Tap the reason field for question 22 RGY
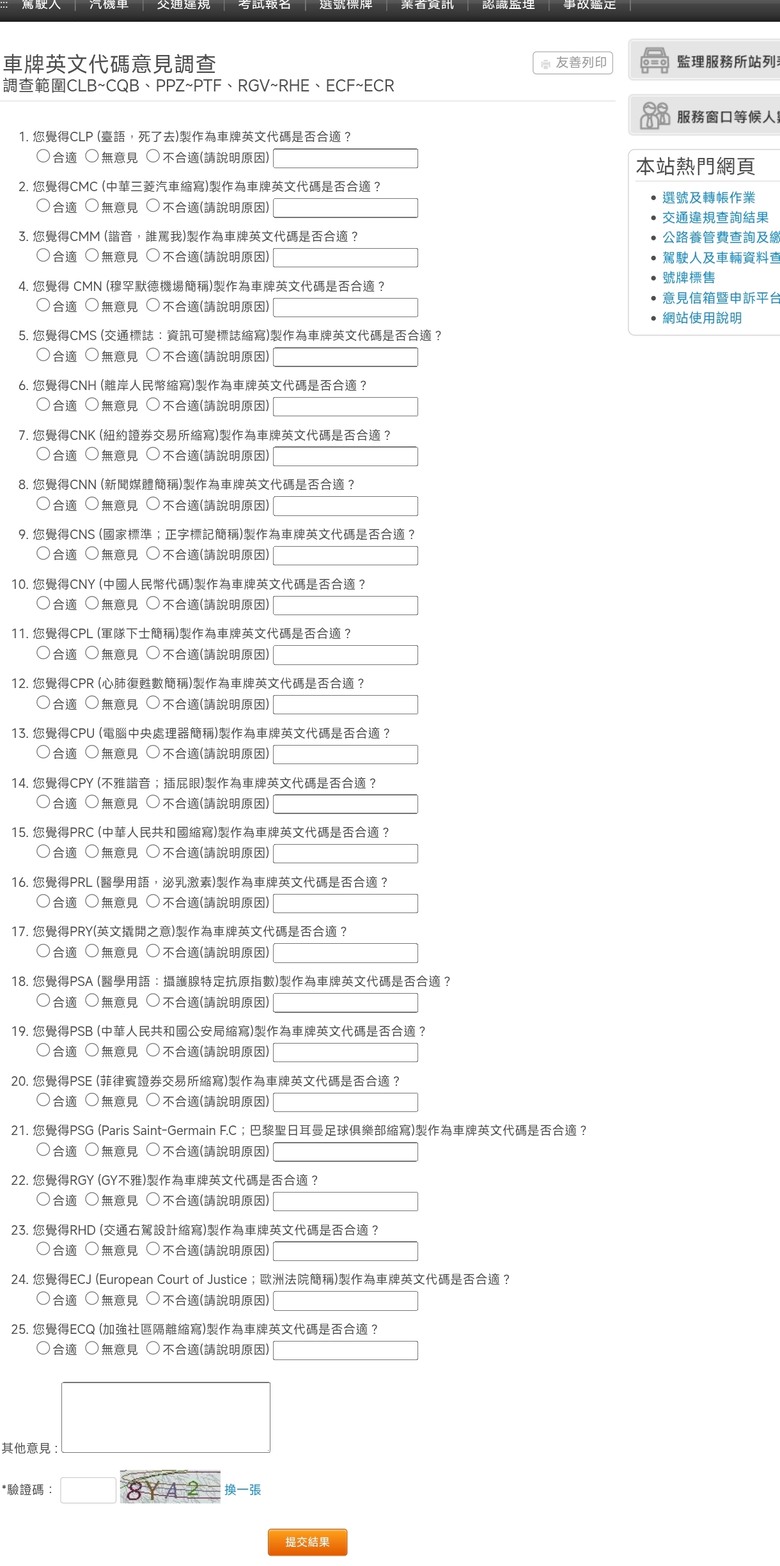 click(x=345, y=1201)
